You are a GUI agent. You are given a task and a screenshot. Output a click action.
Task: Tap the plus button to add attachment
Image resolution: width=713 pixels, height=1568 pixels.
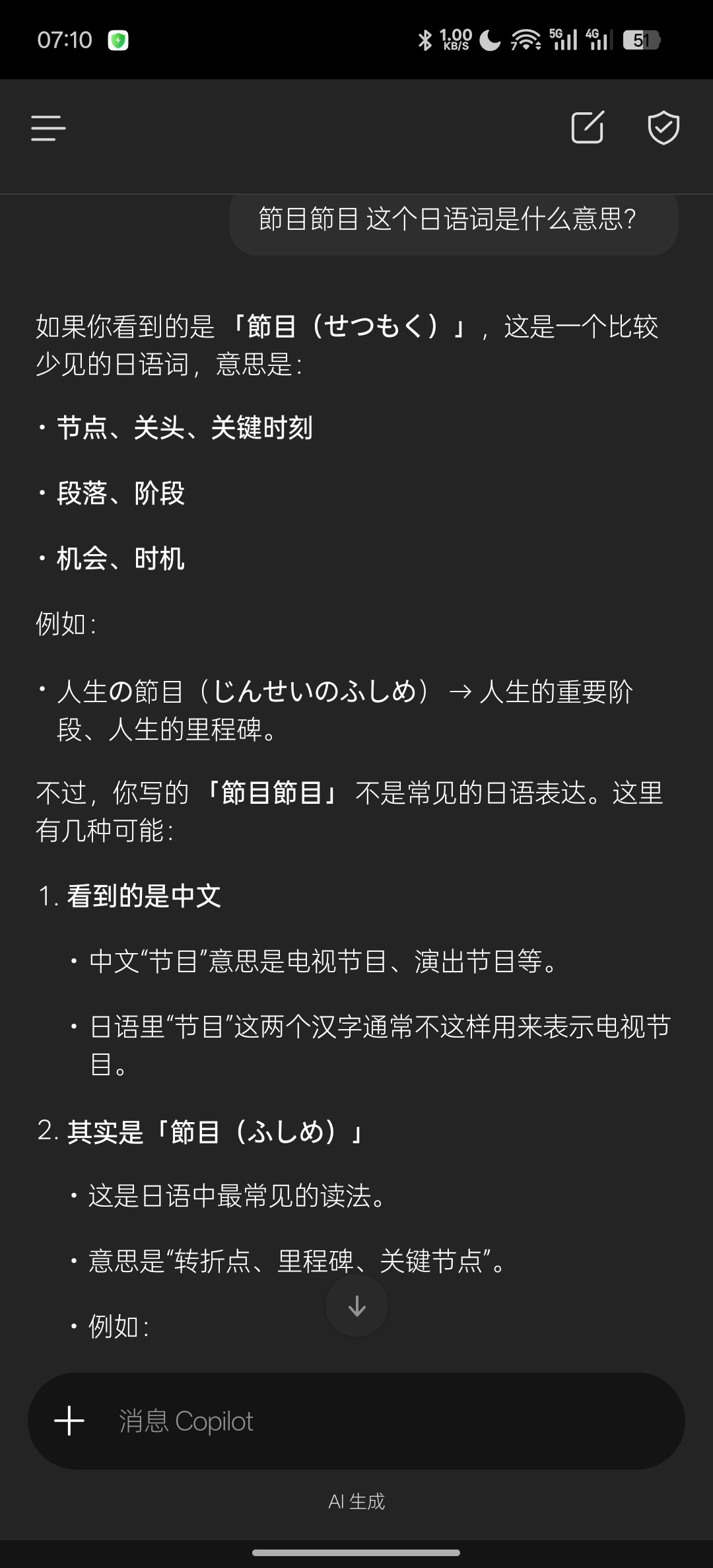pos(69,1421)
